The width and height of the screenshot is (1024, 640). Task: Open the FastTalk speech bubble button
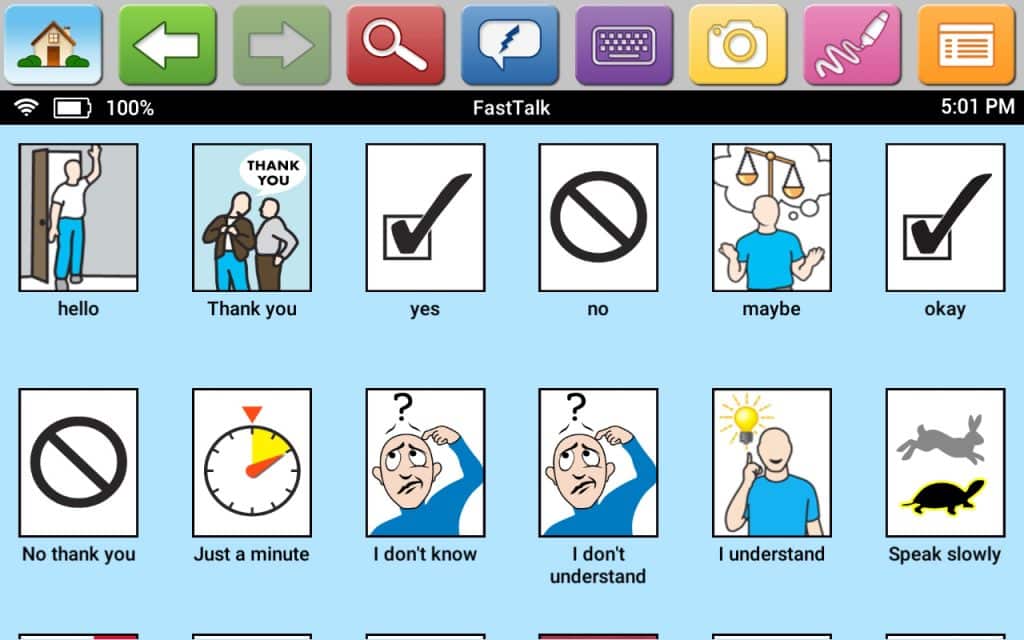[x=509, y=45]
